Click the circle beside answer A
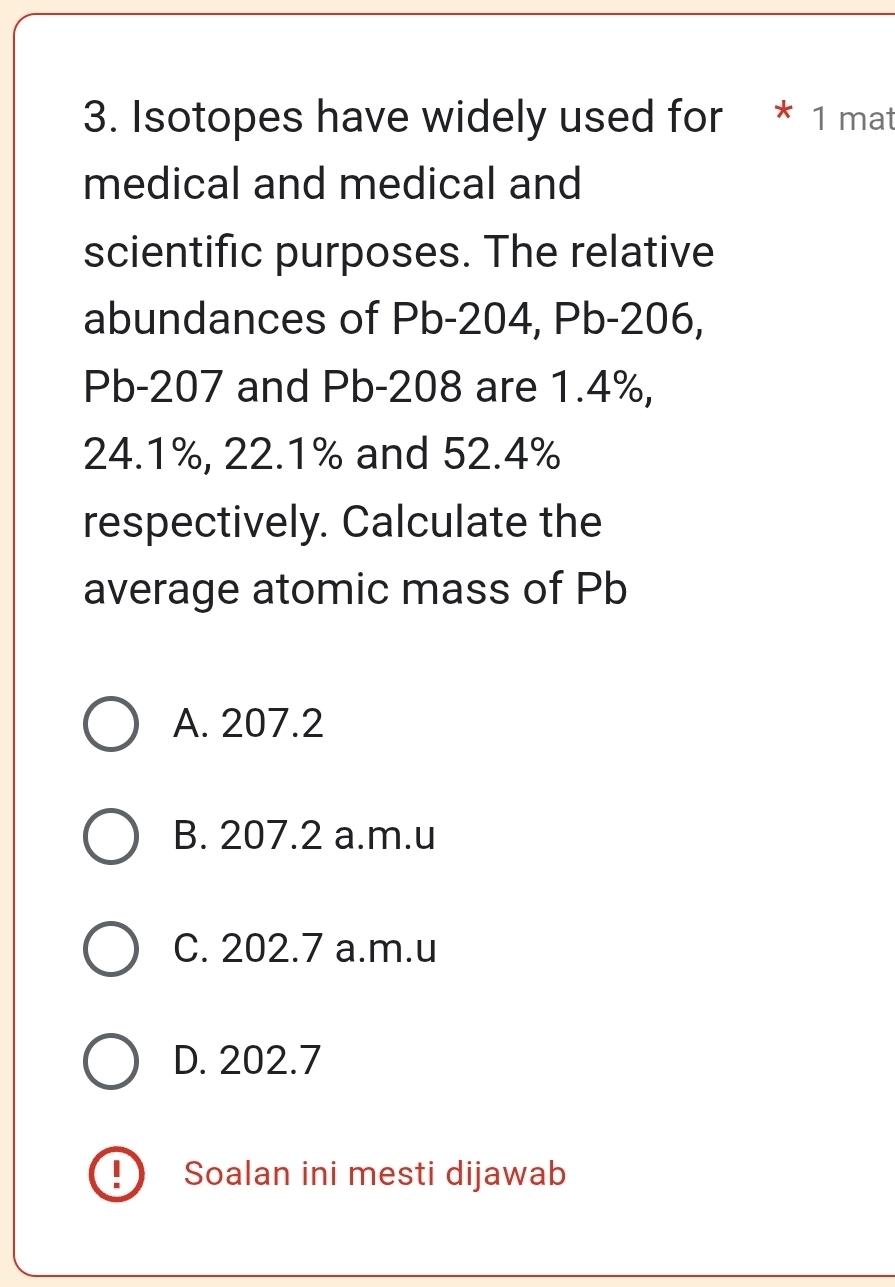Image resolution: width=895 pixels, height=1287 pixels. [x=111, y=724]
